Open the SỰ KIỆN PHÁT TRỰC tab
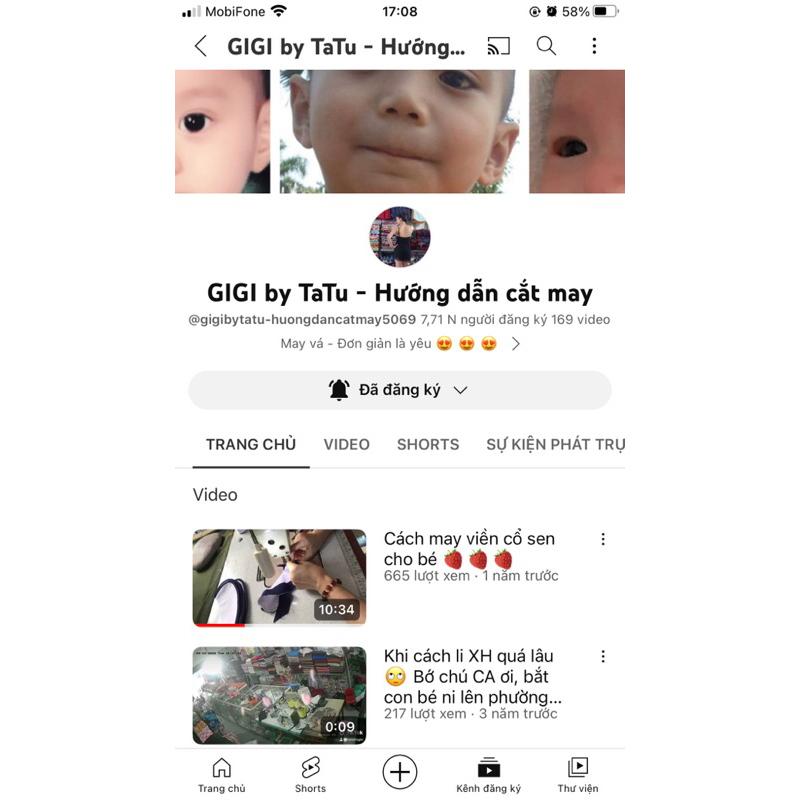 (x=555, y=445)
